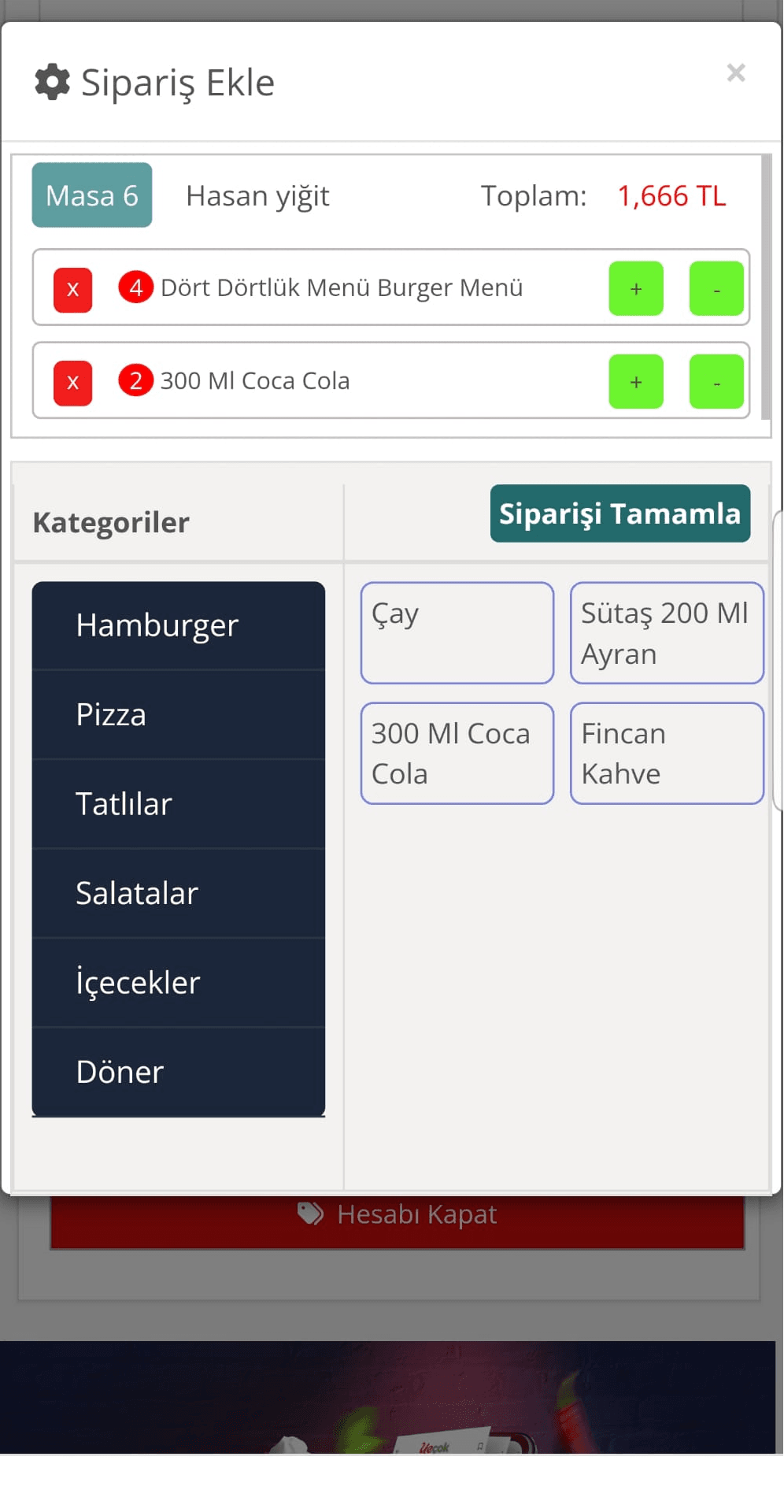
Task: Tap Siparişi Tamamla to finish order
Action: click(620, 513)
